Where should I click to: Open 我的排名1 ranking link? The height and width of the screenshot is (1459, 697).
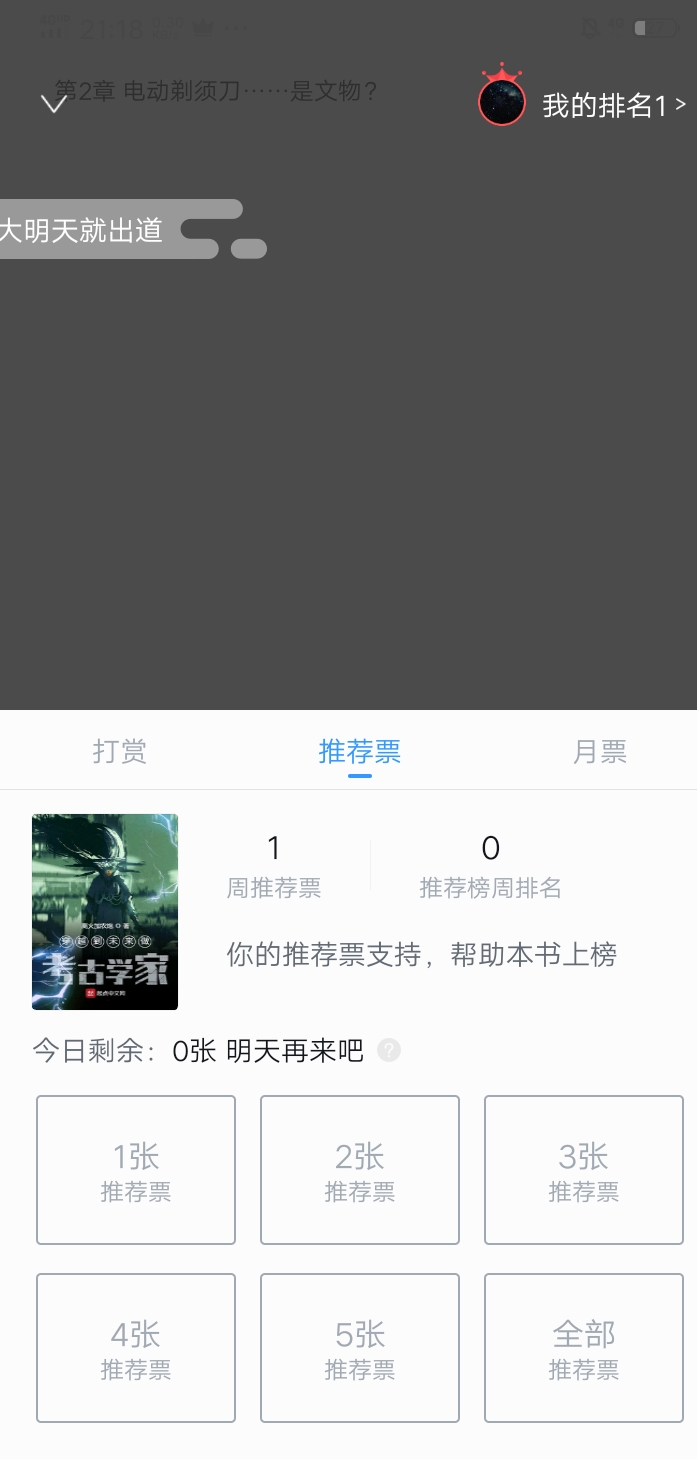583,103
